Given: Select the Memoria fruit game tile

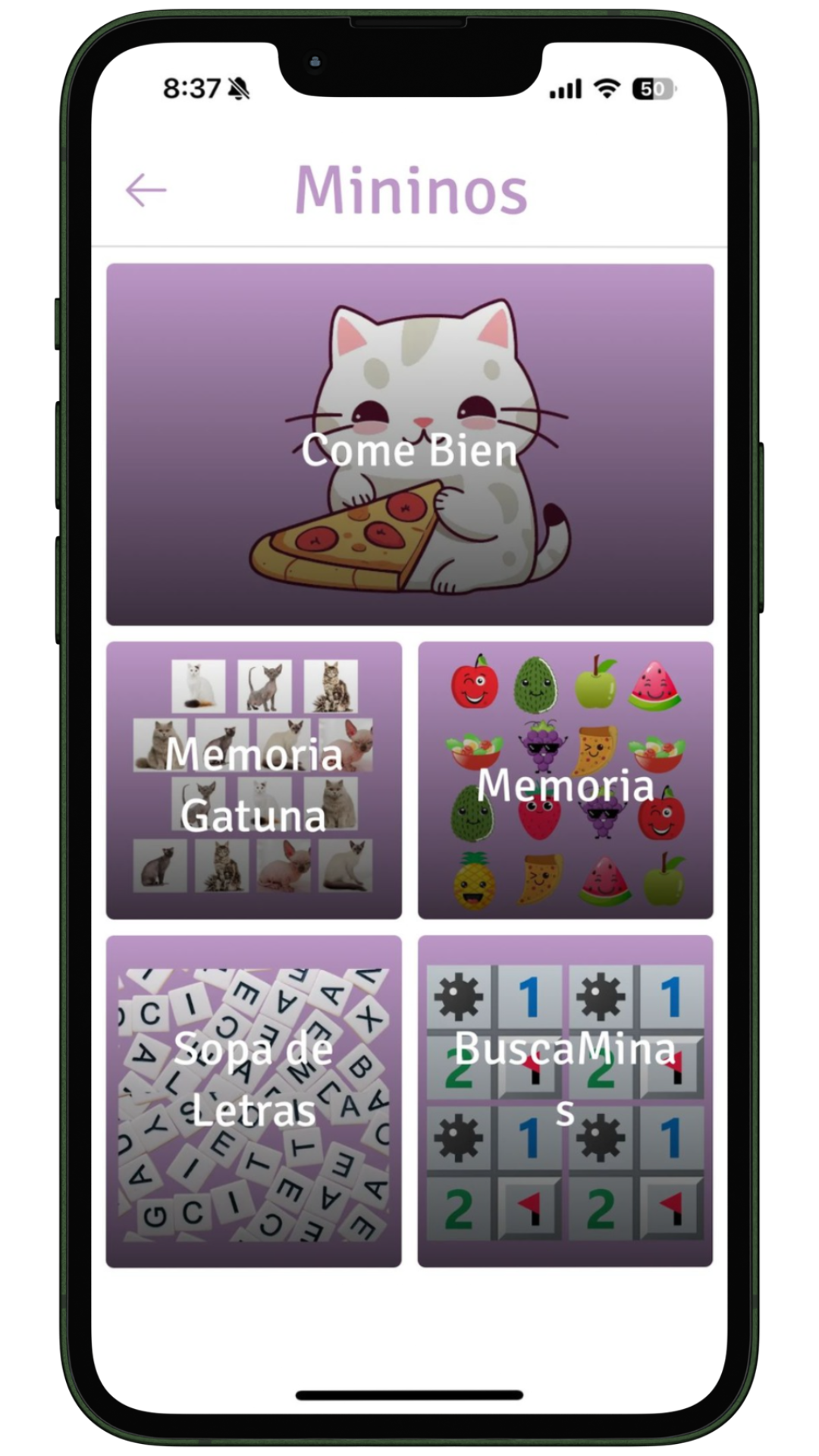Looking at the screenshot, I should coord(566,780).
